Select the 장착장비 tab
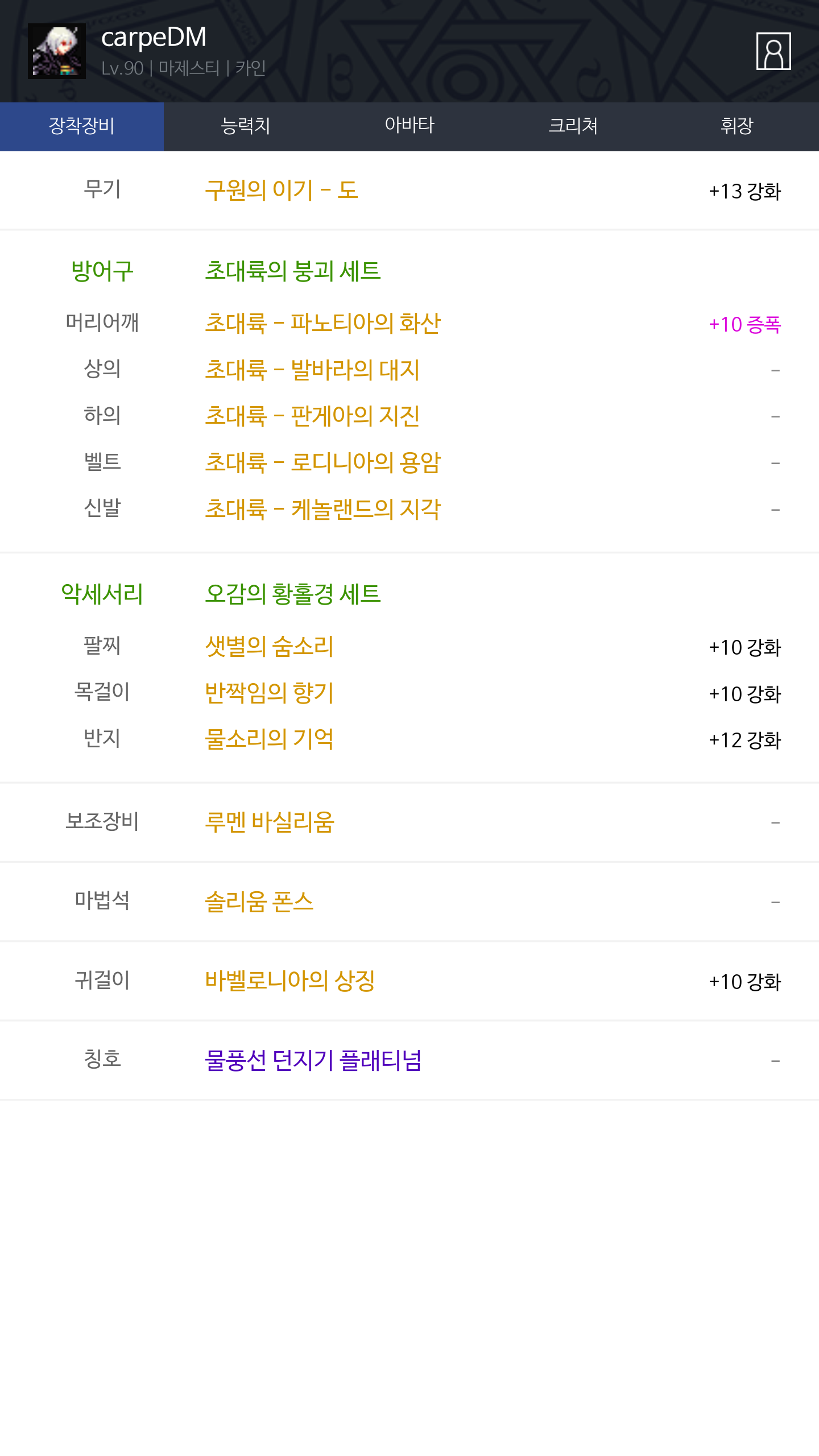819x1456 pixels. tap(82, 126)
